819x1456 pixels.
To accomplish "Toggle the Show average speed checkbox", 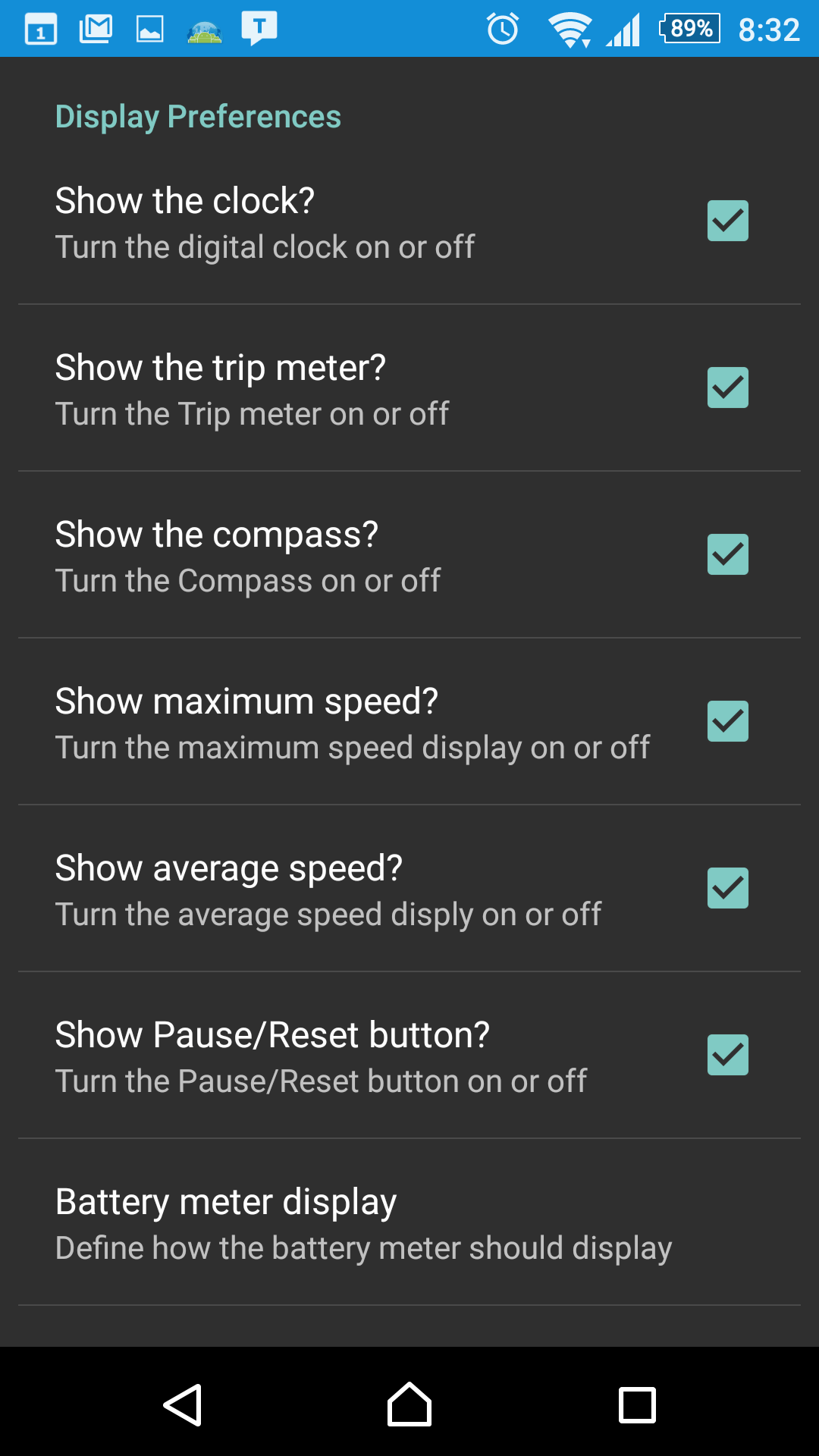I will (727, 888).
